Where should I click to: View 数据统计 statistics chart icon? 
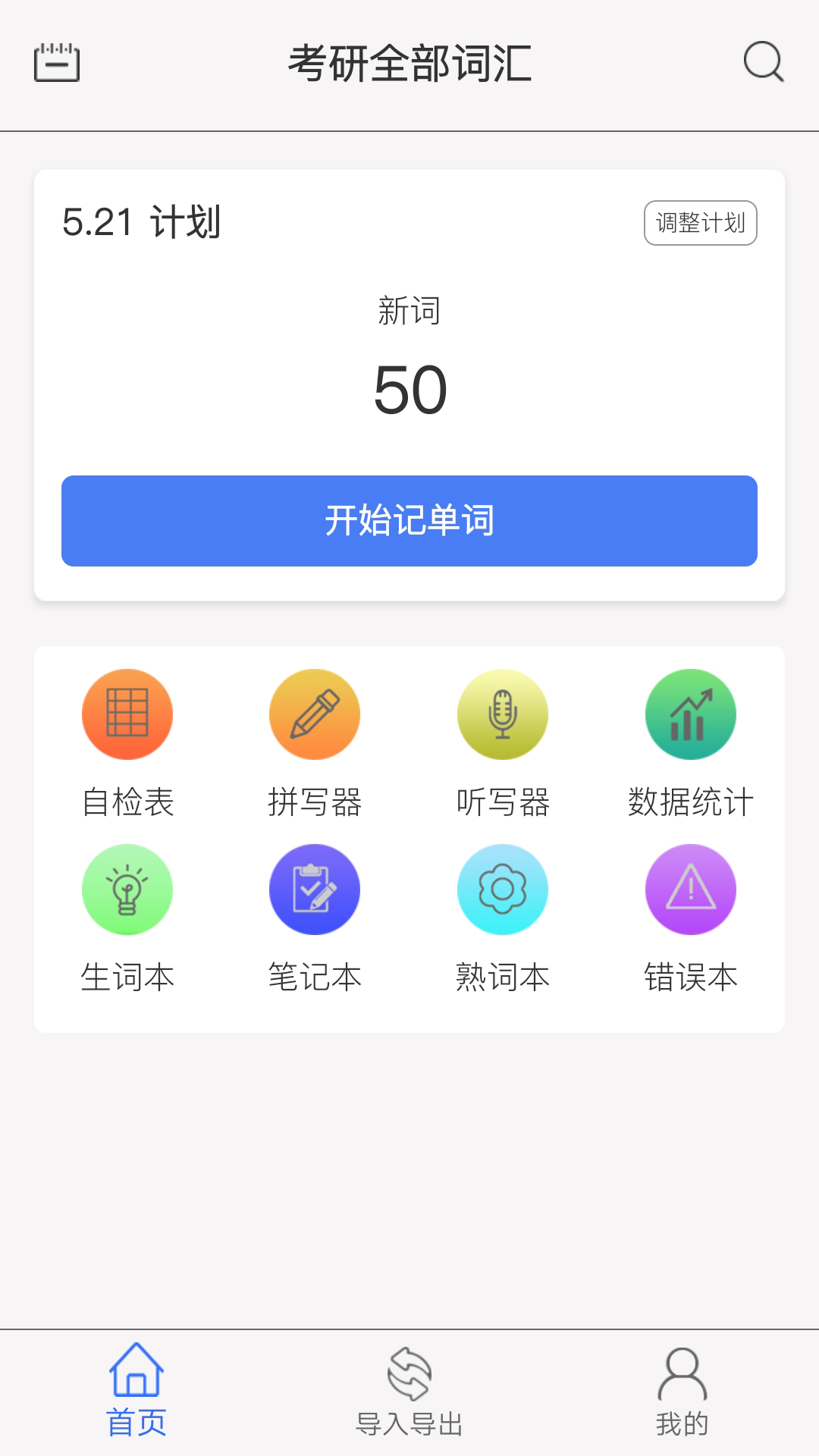click(x=690, y=714)
